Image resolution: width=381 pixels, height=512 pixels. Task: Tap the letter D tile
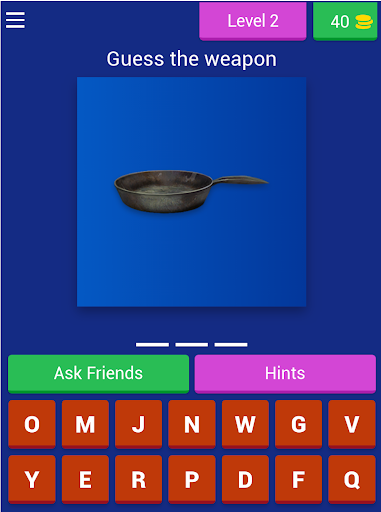[245, 479]
